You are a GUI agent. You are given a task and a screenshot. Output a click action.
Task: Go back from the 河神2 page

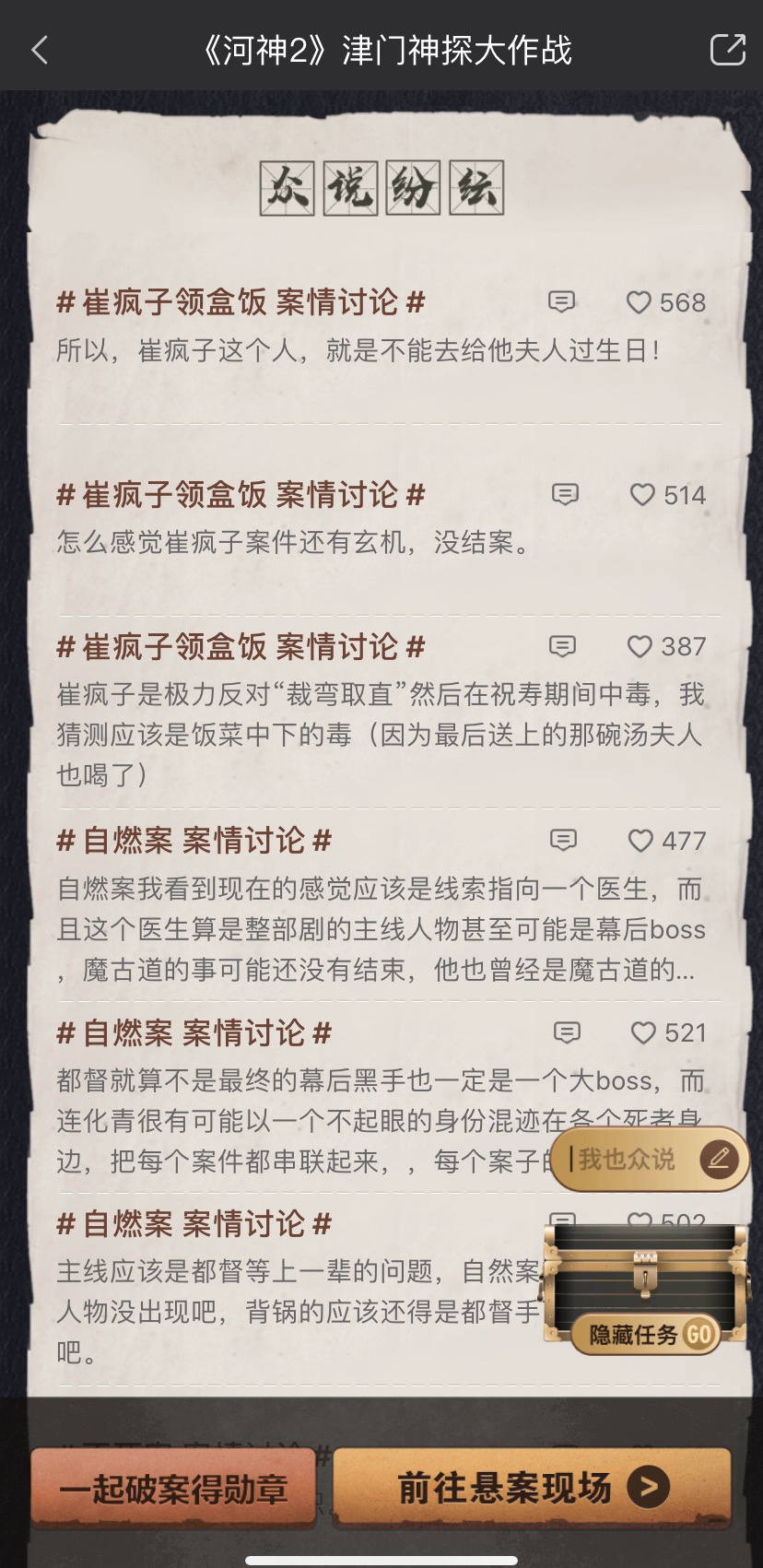point(40,50)
